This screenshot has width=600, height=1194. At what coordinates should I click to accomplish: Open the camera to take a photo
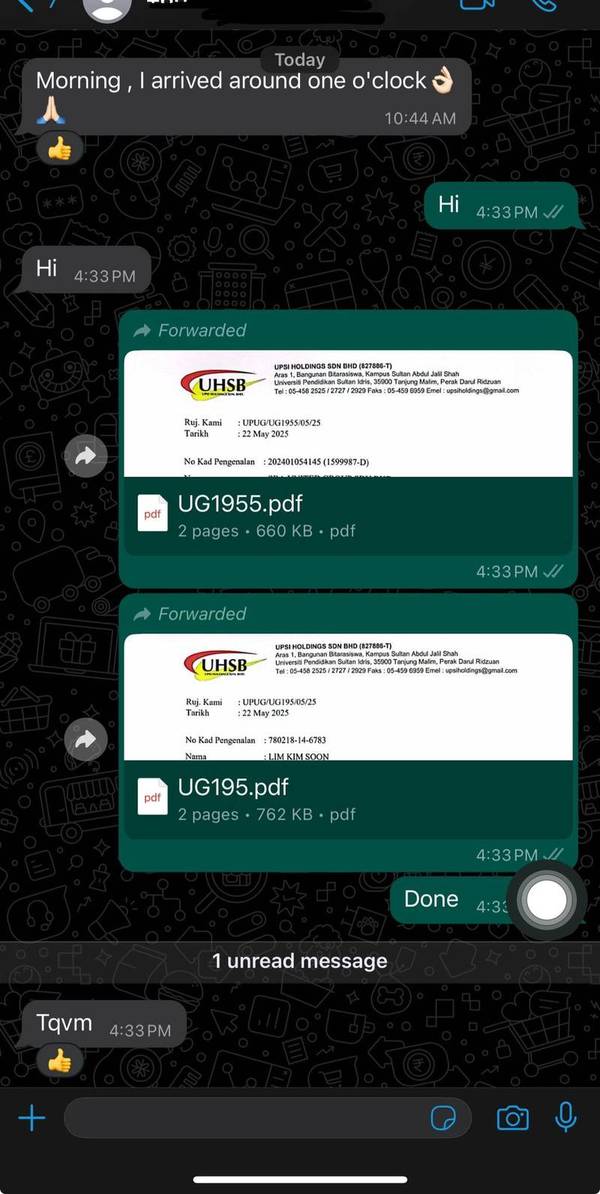tap(512, 1117)
